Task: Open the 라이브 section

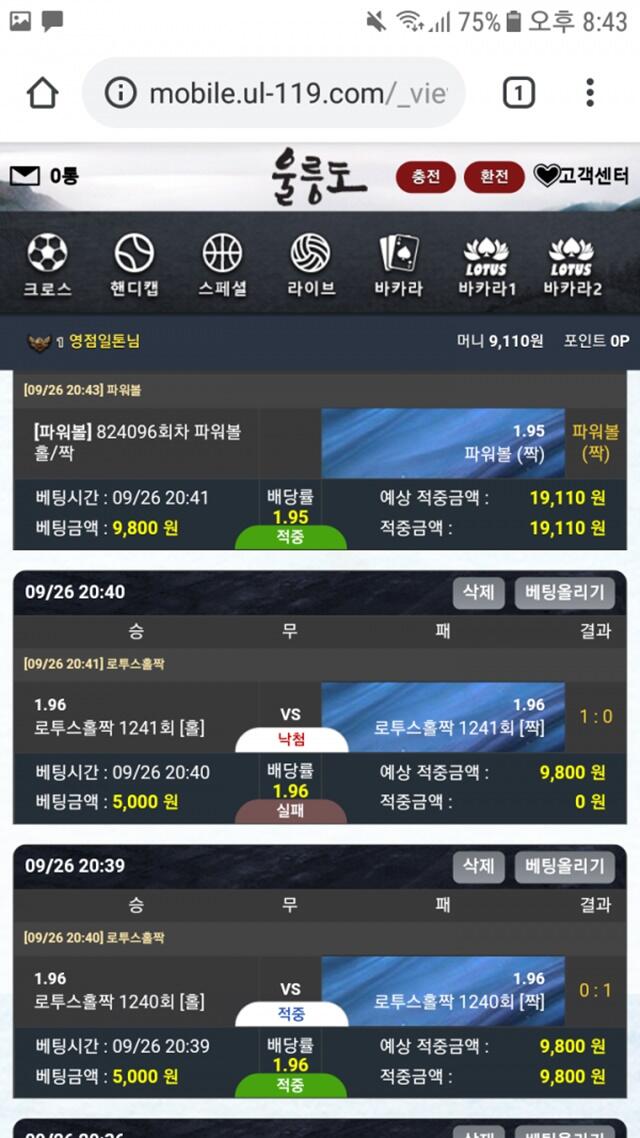Action: (x=311, y=265)
